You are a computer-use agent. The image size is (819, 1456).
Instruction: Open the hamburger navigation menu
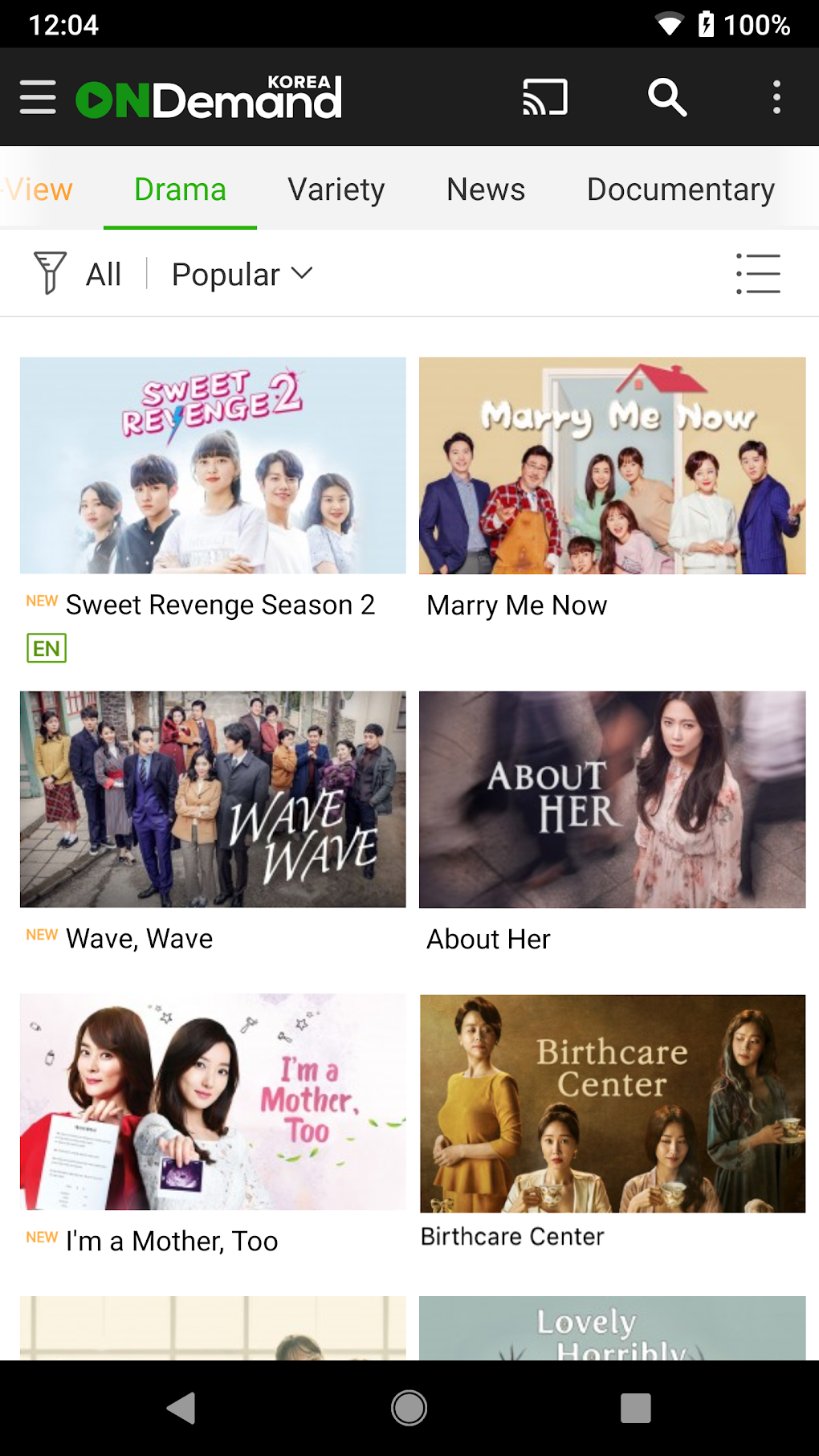tap(38, 97)
